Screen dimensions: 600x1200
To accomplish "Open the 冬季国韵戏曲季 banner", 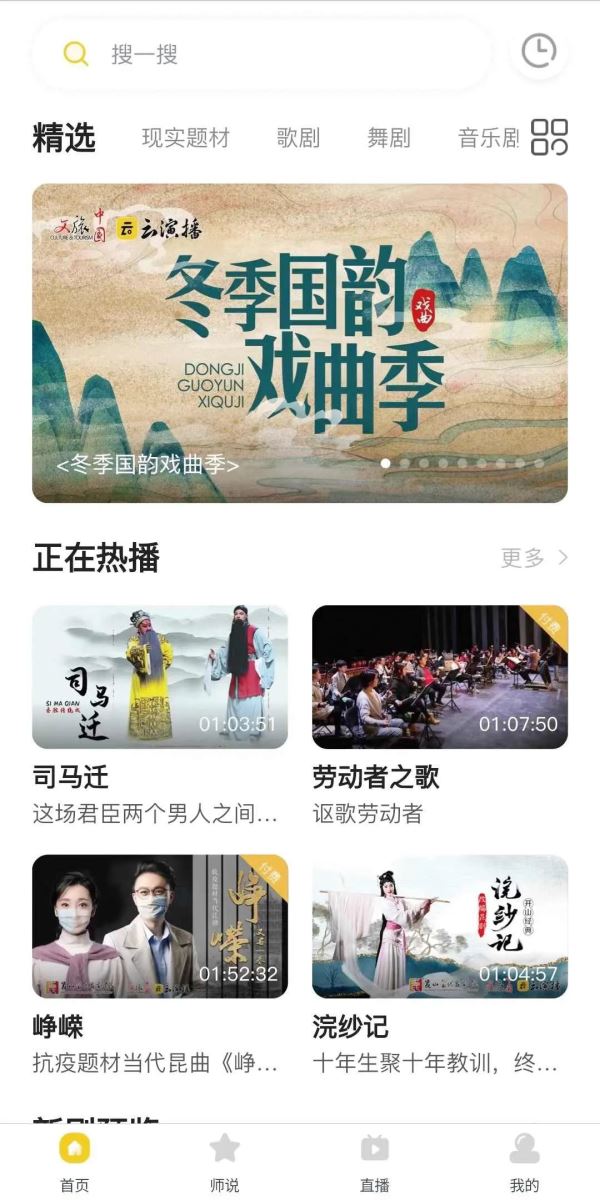I will [x=300, y=342].
